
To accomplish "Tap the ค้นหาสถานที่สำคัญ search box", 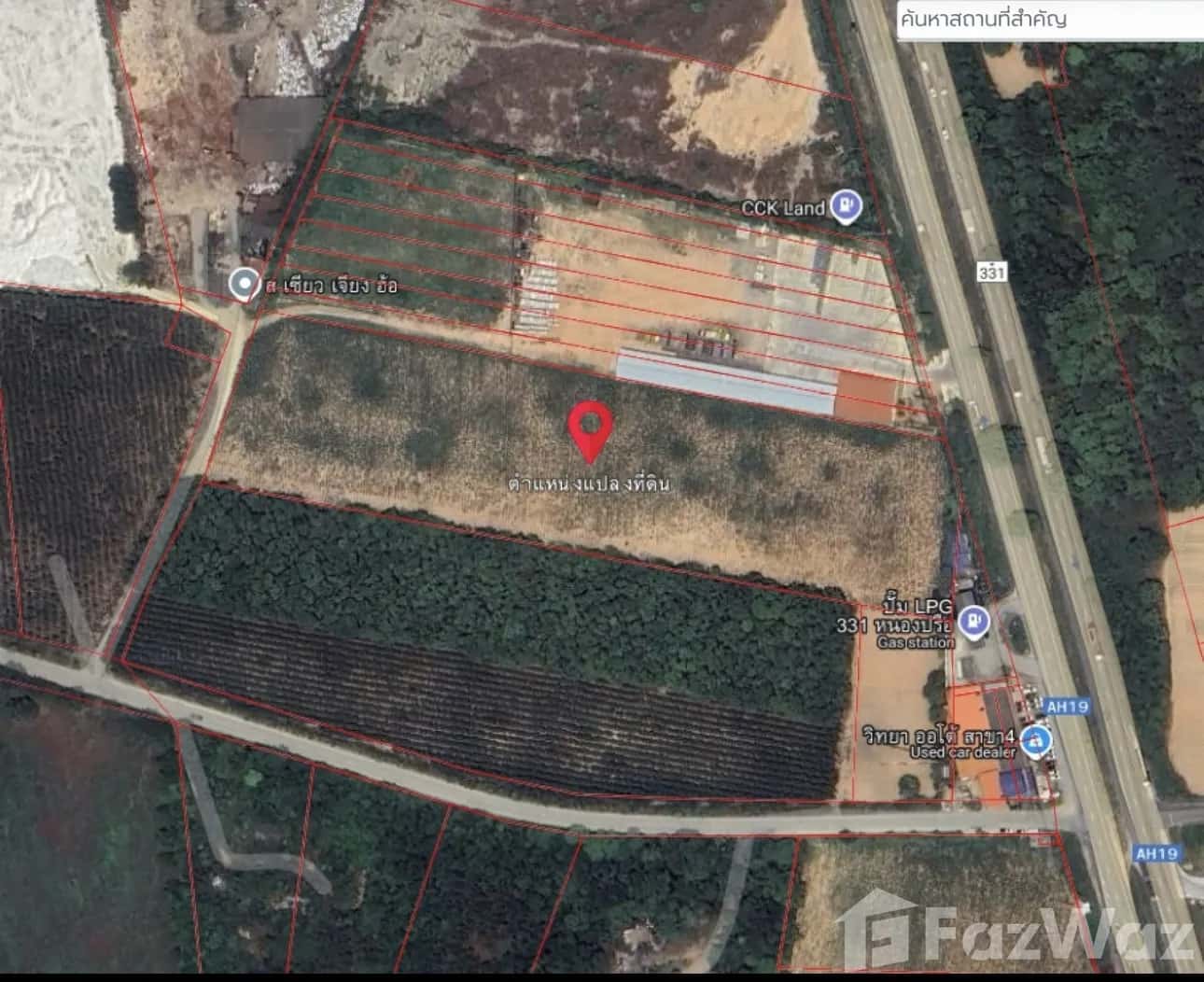I will coord(1045,20).
